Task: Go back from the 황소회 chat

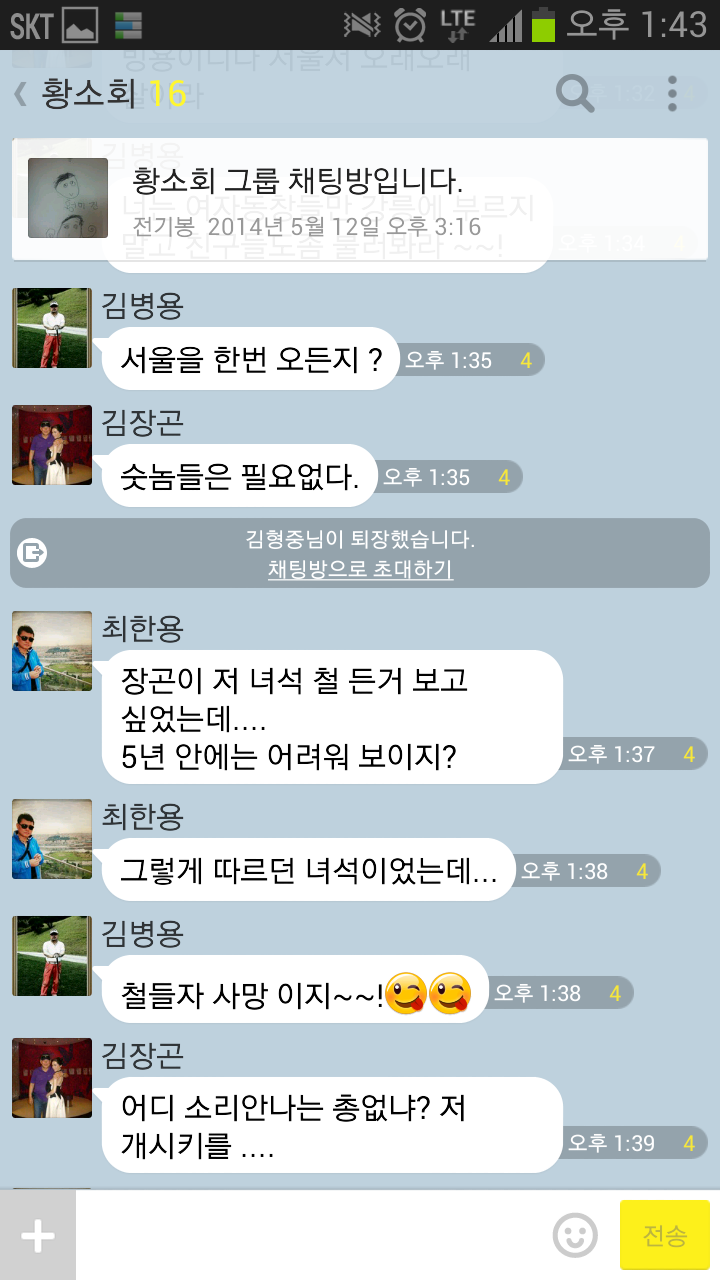Action: [x=22, y=94]
